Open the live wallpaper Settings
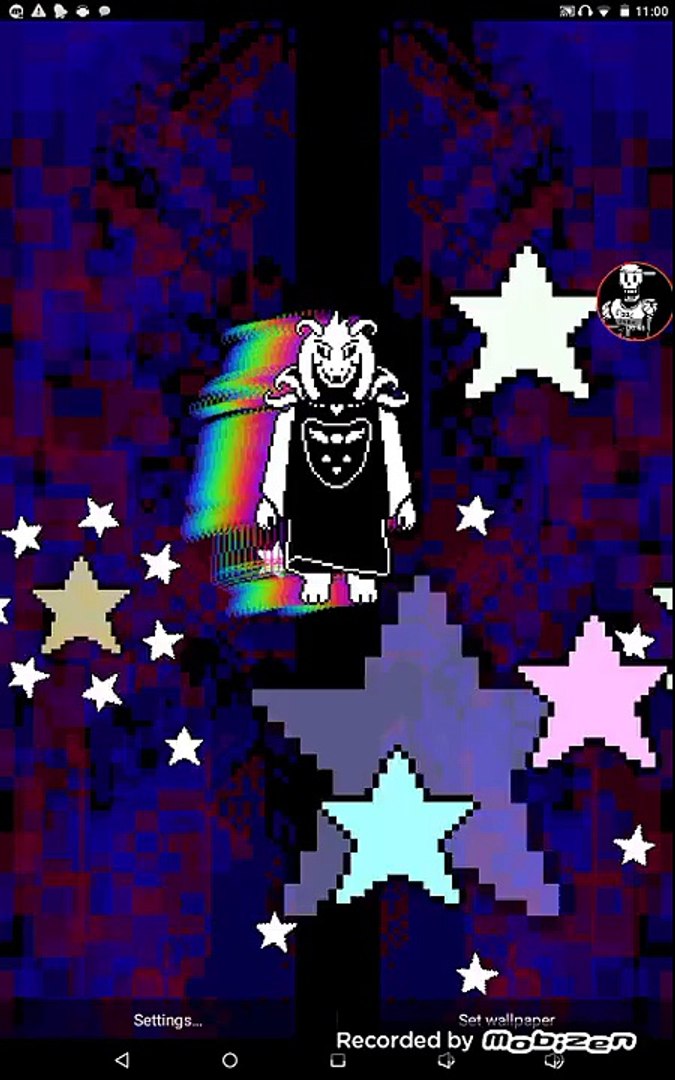The width and height of the screenshot is (675, 1080). 168,1020
